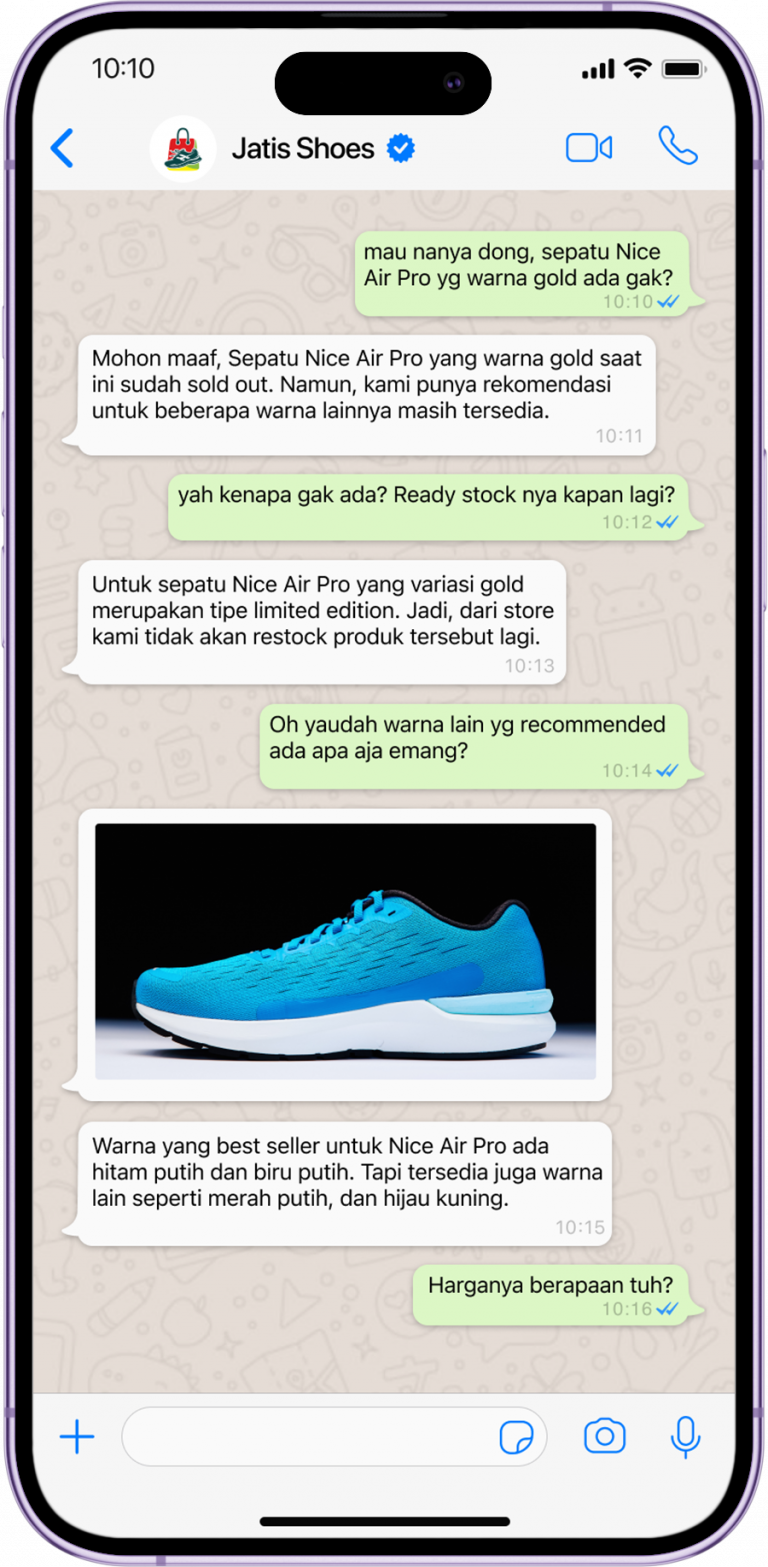Start a video call with Jatis Shoes
Screen dimensions: 768x1567
pyautogui.click(x=589, y=149)
